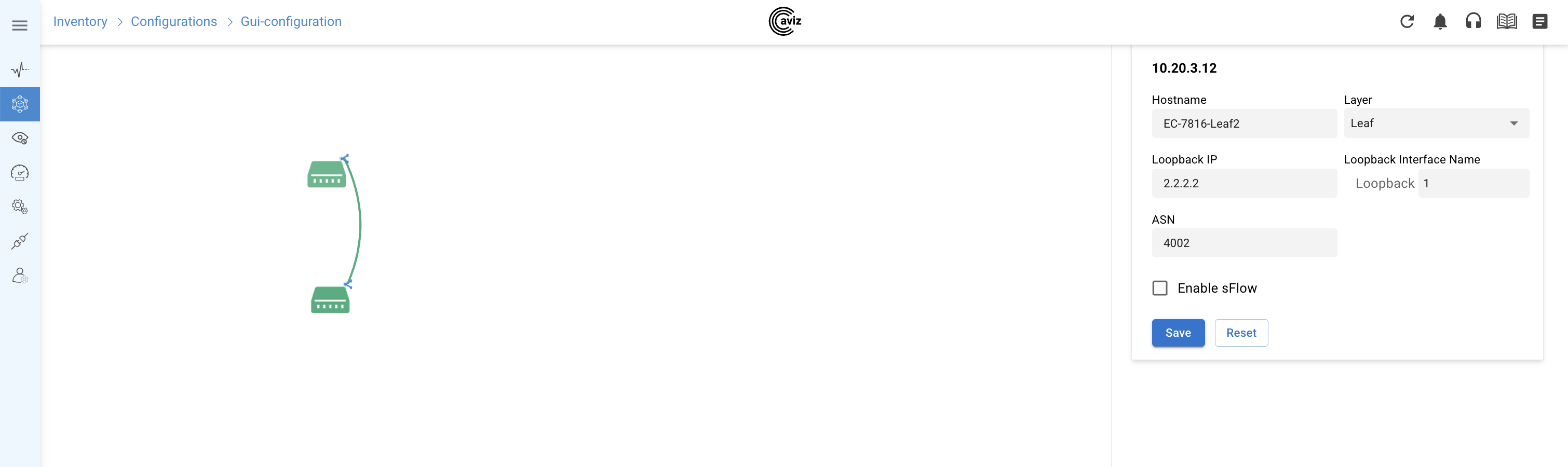
Task: Save the device configuration
Action: point(1178,333)
